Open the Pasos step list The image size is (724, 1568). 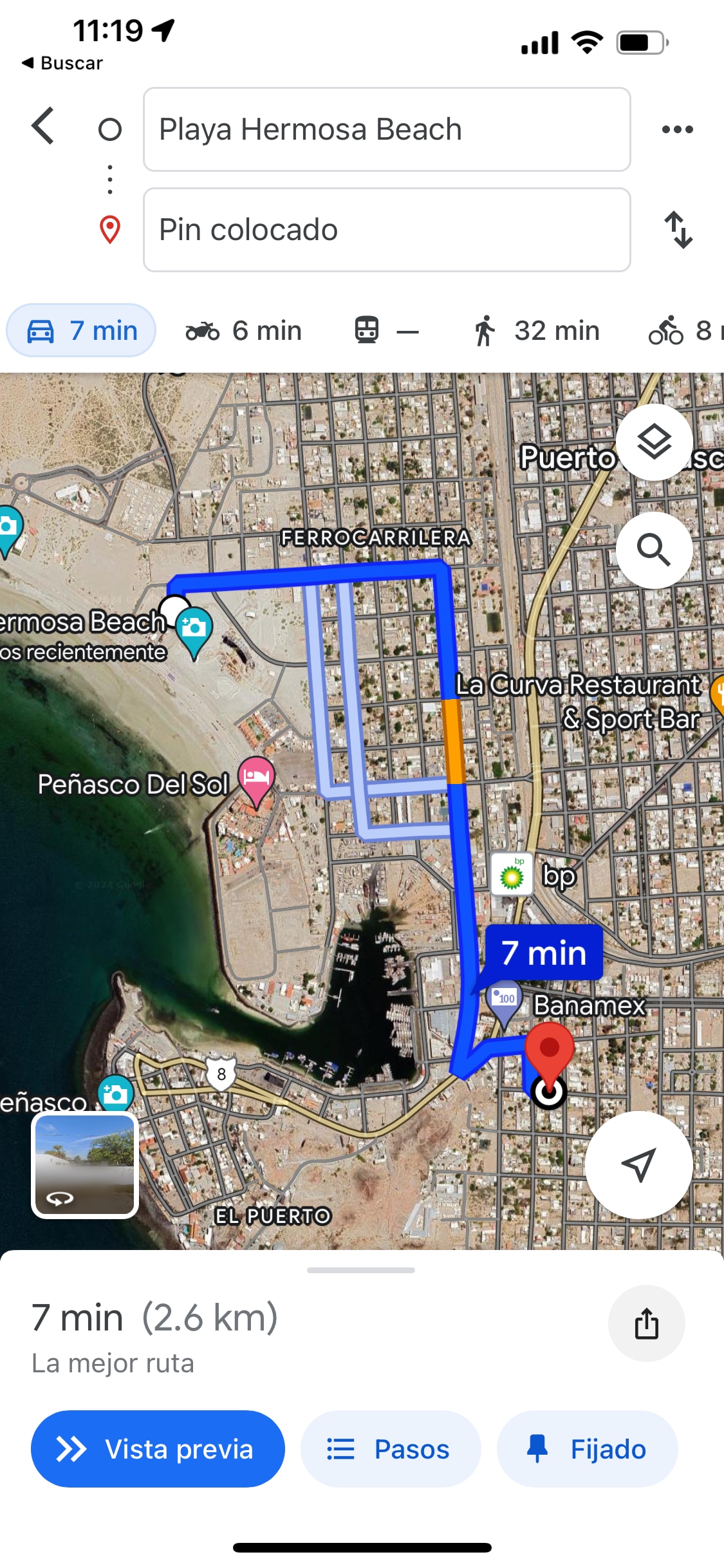click(x=391, y=1449)
